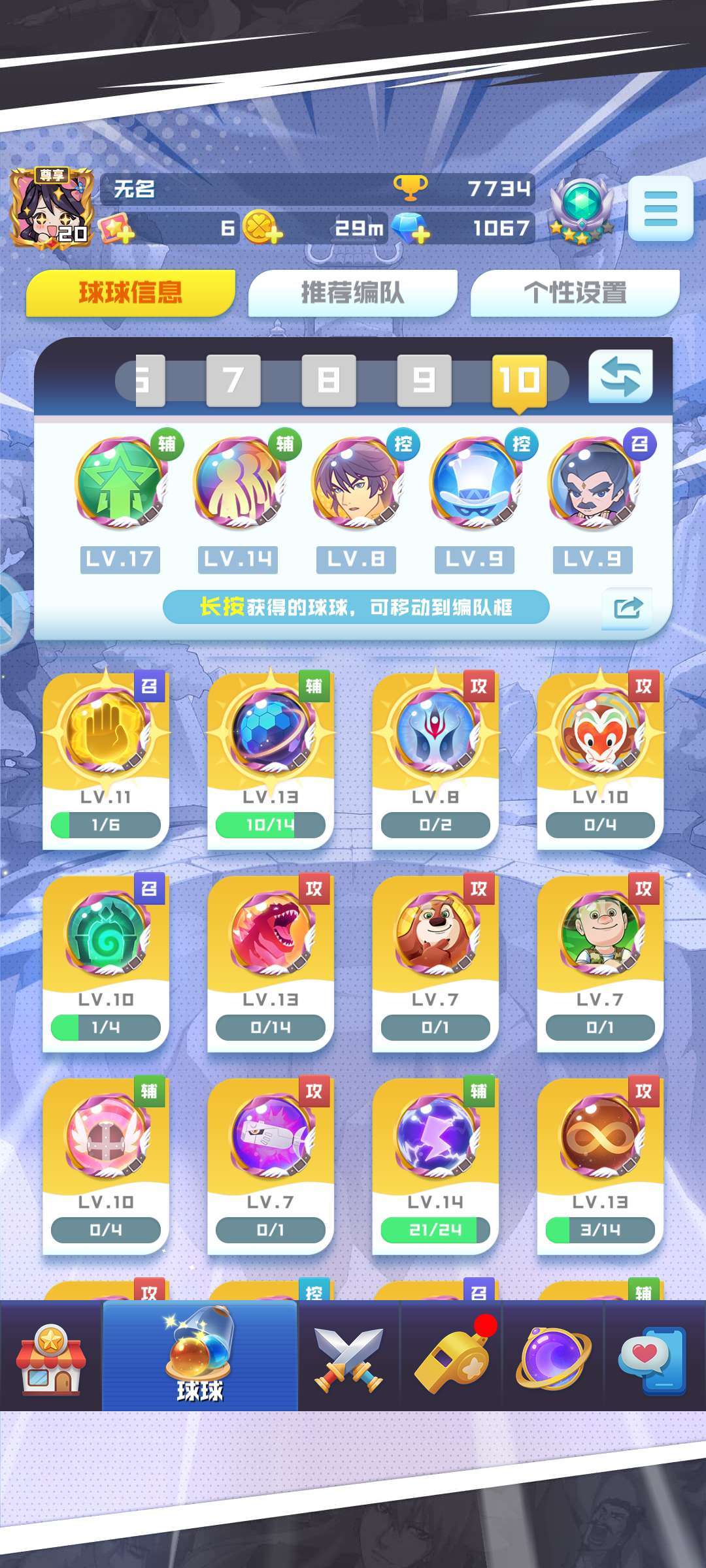Viewport: 706px width, 1568px height.
Task: Tap the swap arrows button
Action: 620,377
